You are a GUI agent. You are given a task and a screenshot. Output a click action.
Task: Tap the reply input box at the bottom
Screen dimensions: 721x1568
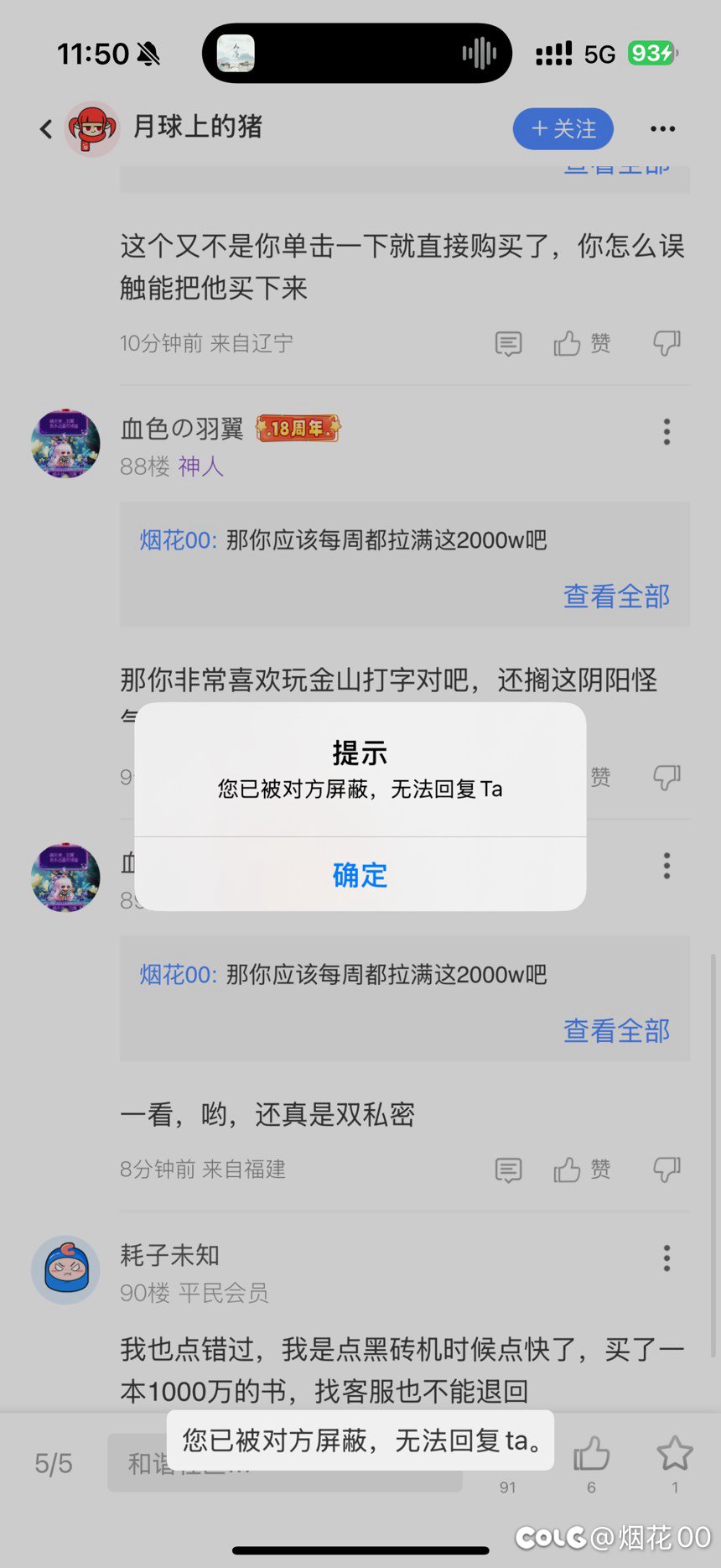click(143, 1464)
